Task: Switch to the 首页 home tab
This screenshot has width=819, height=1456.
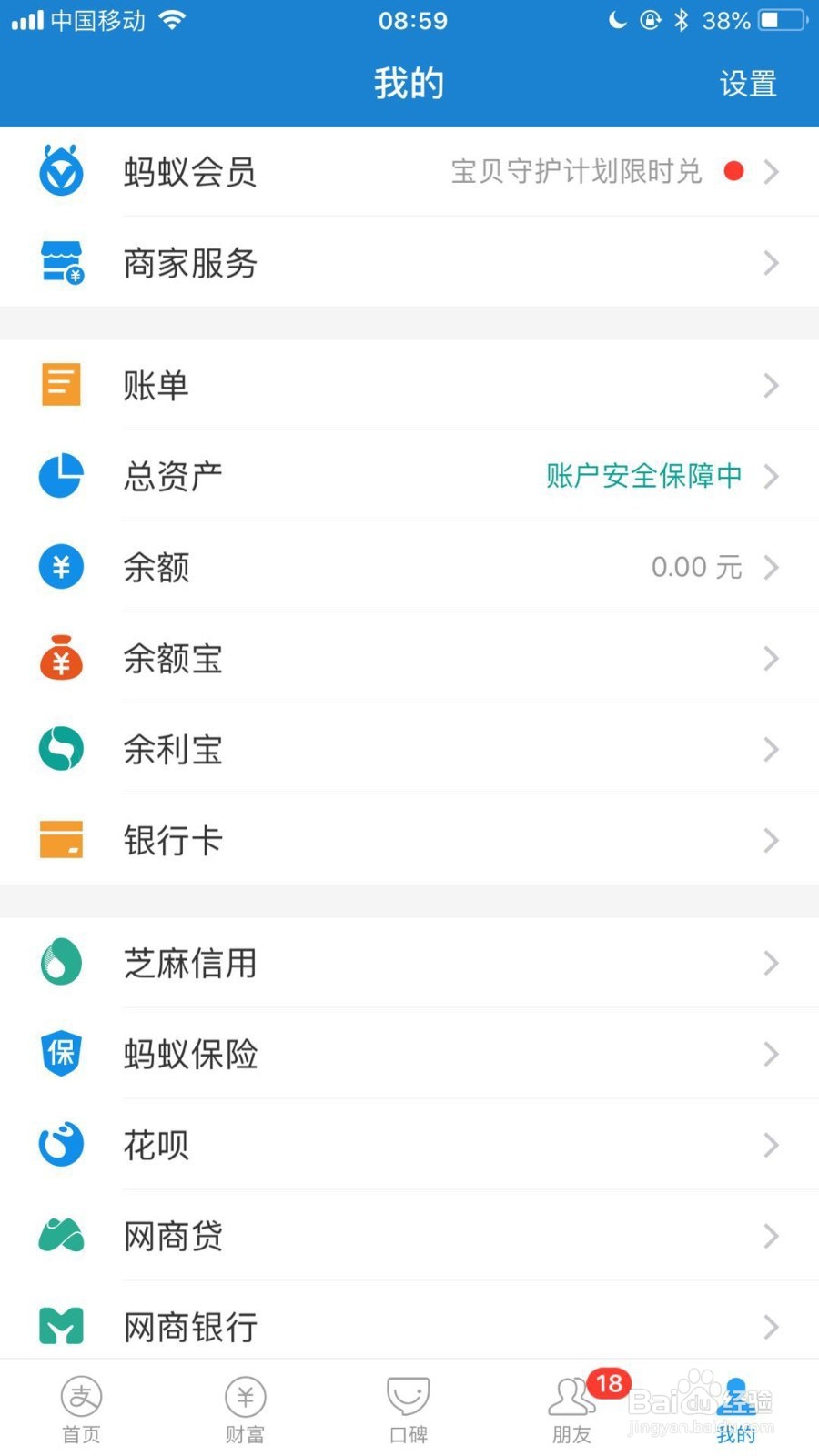Action: (x=81, y=1406)
